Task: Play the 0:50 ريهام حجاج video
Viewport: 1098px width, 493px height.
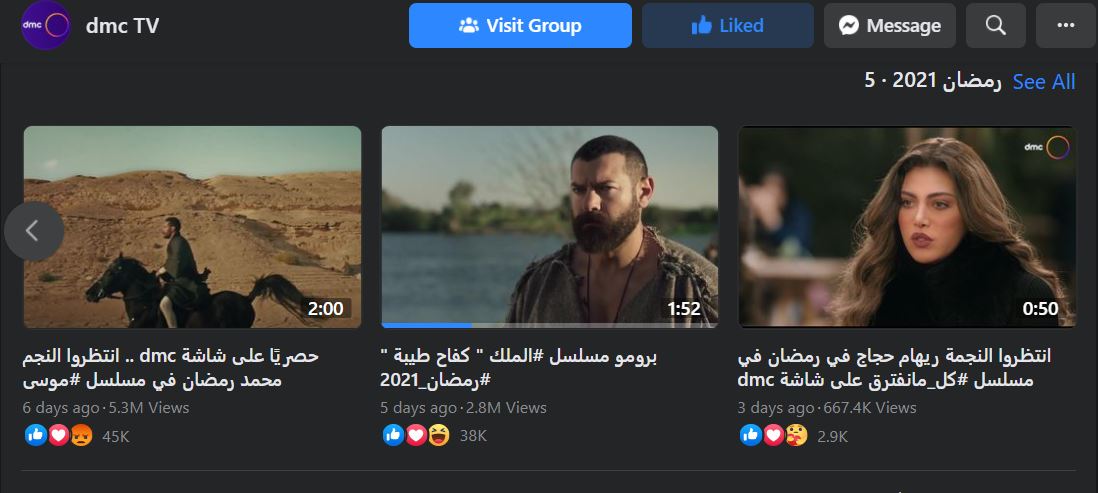Action: pyautogui.click(x=907, y=226)
